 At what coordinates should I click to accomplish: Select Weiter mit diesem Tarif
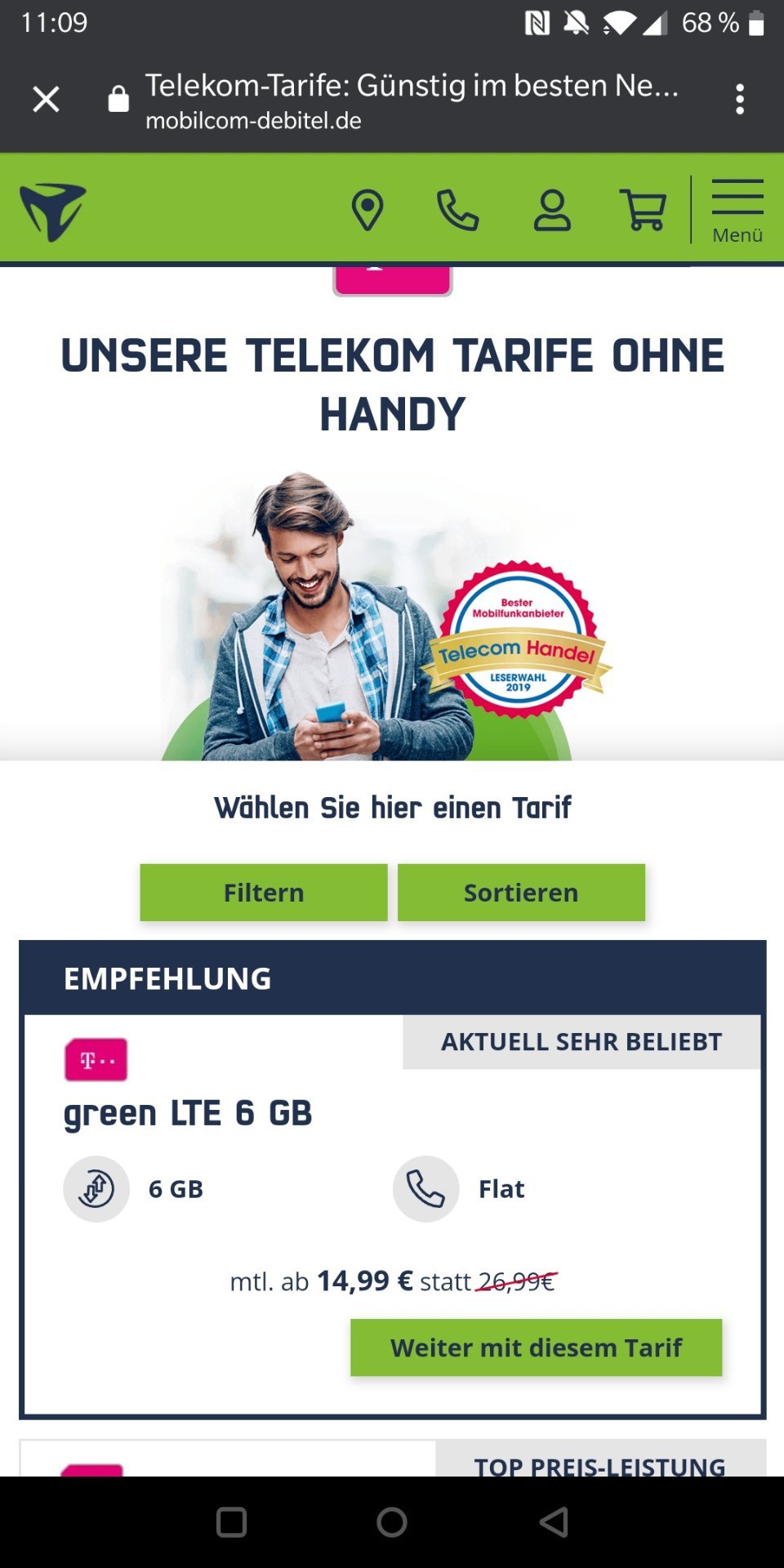tap(537, 1347)
